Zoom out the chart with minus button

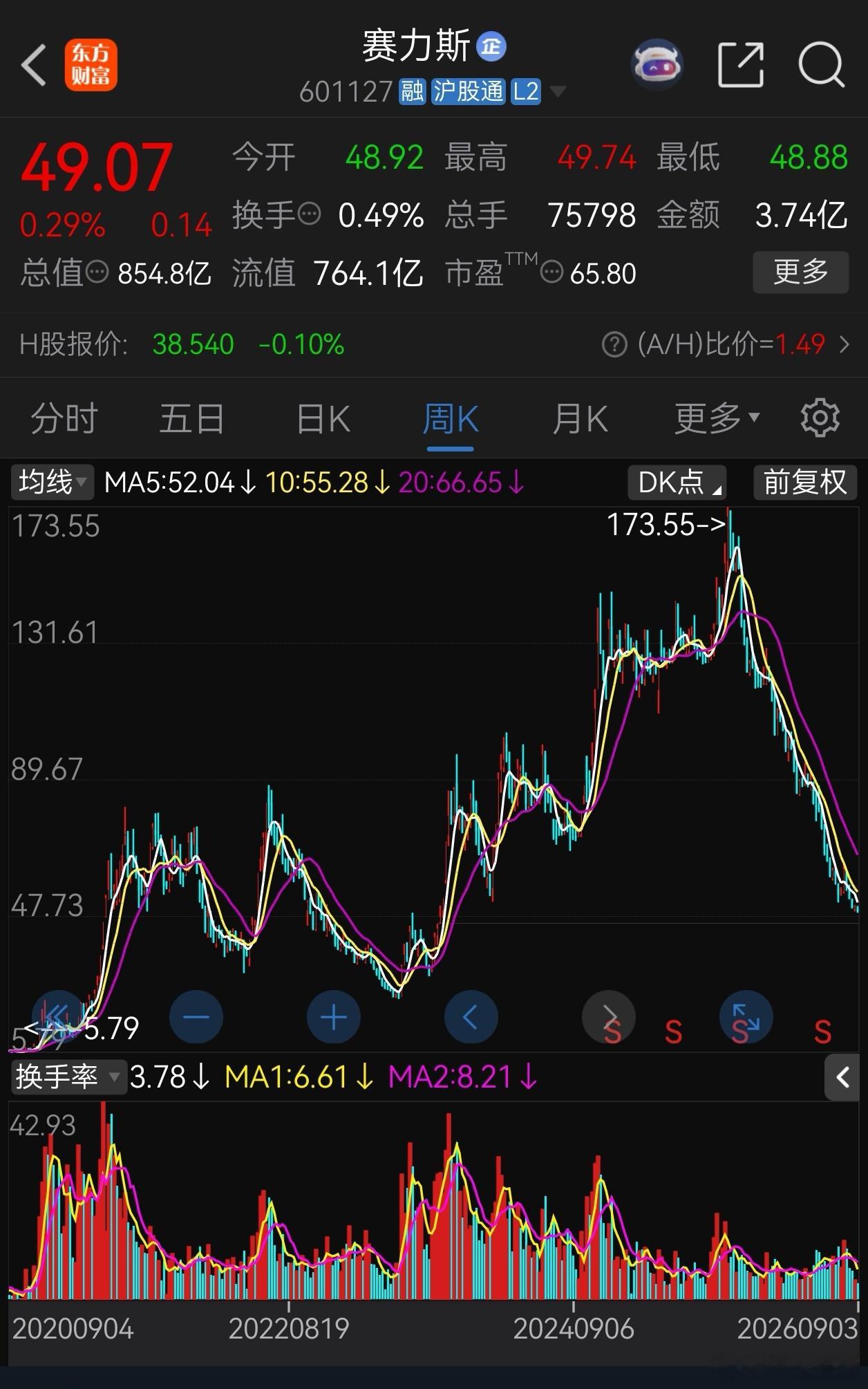click(x=196, y=1017)
